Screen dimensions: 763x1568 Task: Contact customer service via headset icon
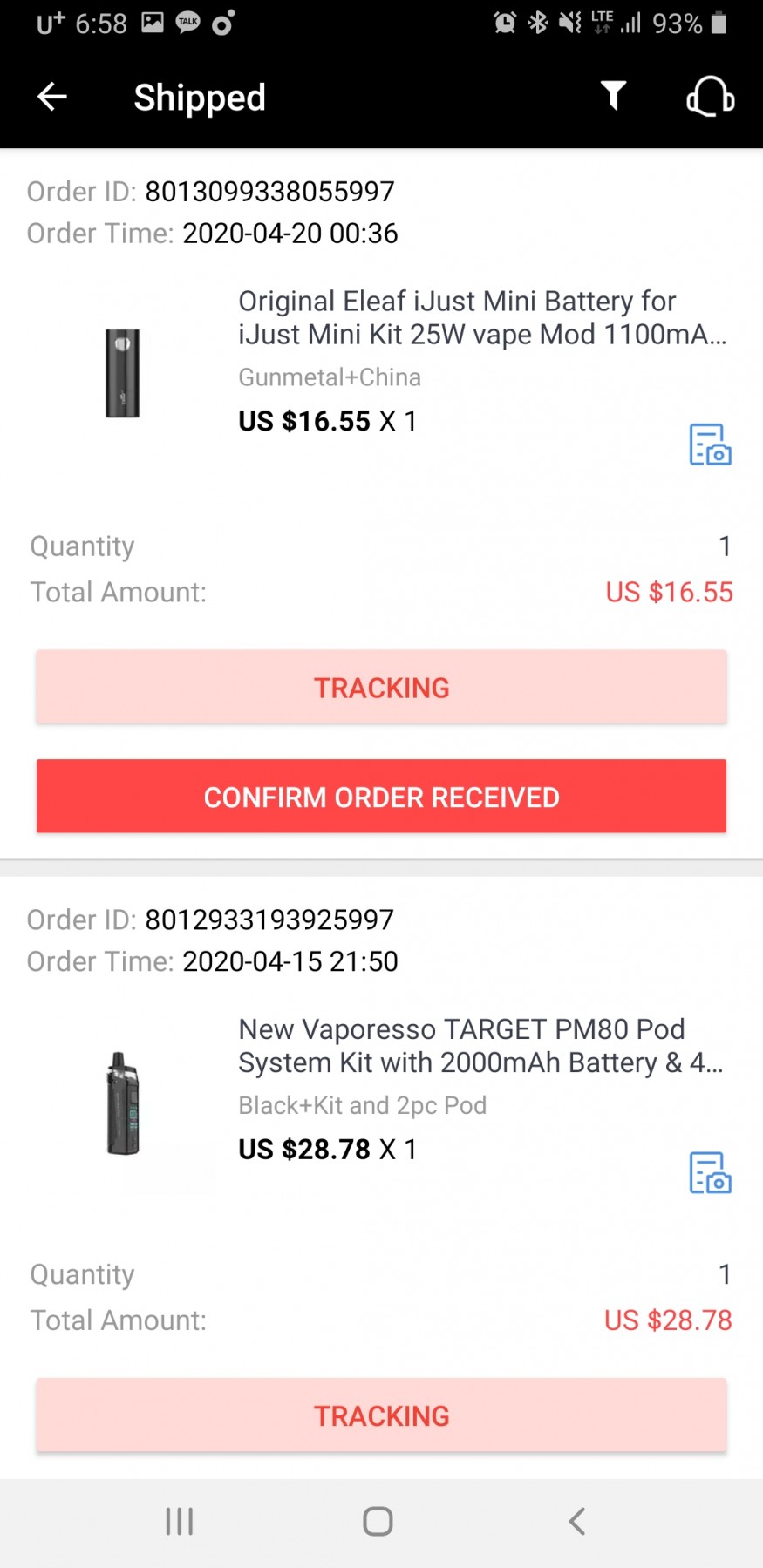click(x=710, y=96)
